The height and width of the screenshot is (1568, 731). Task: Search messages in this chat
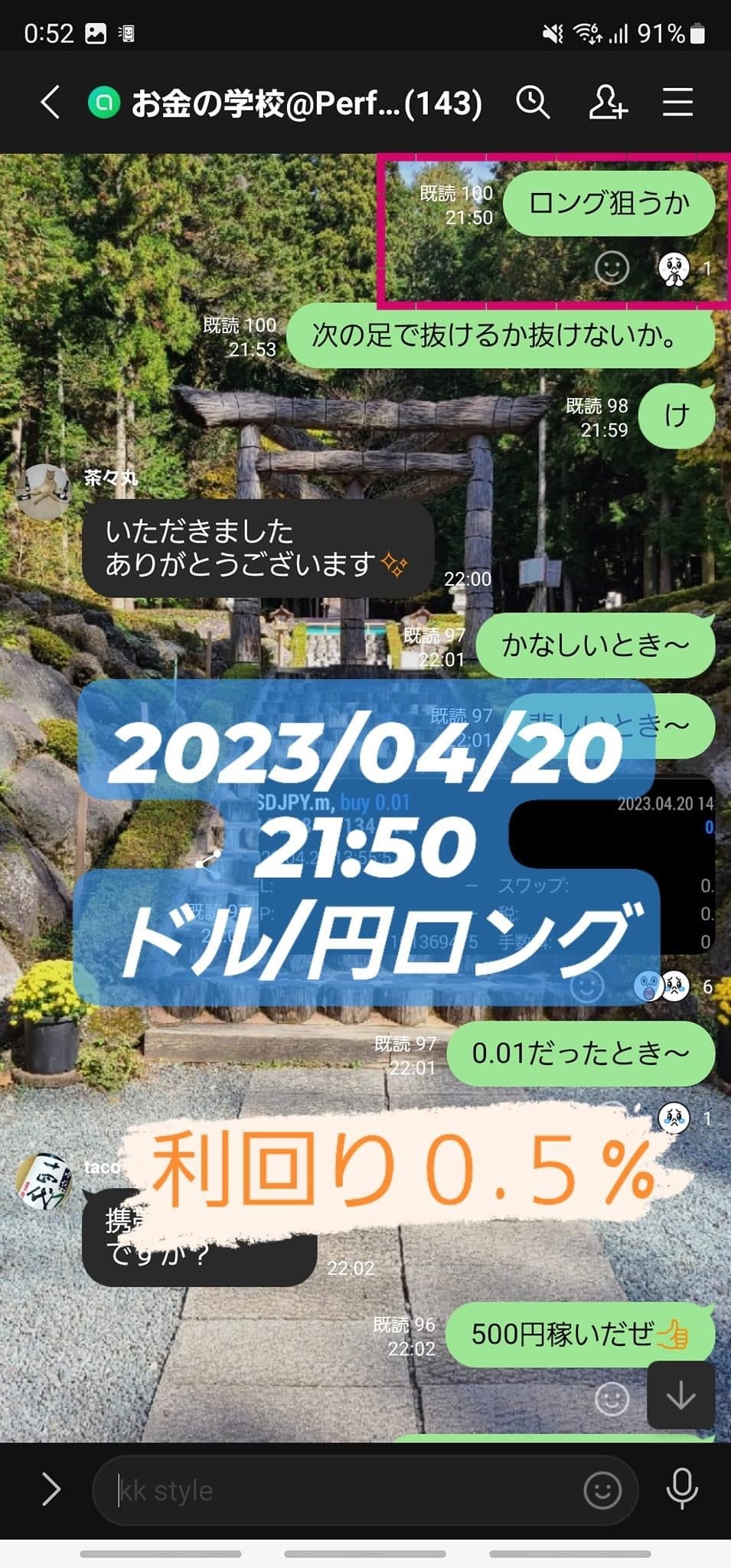tap(533, 102)
